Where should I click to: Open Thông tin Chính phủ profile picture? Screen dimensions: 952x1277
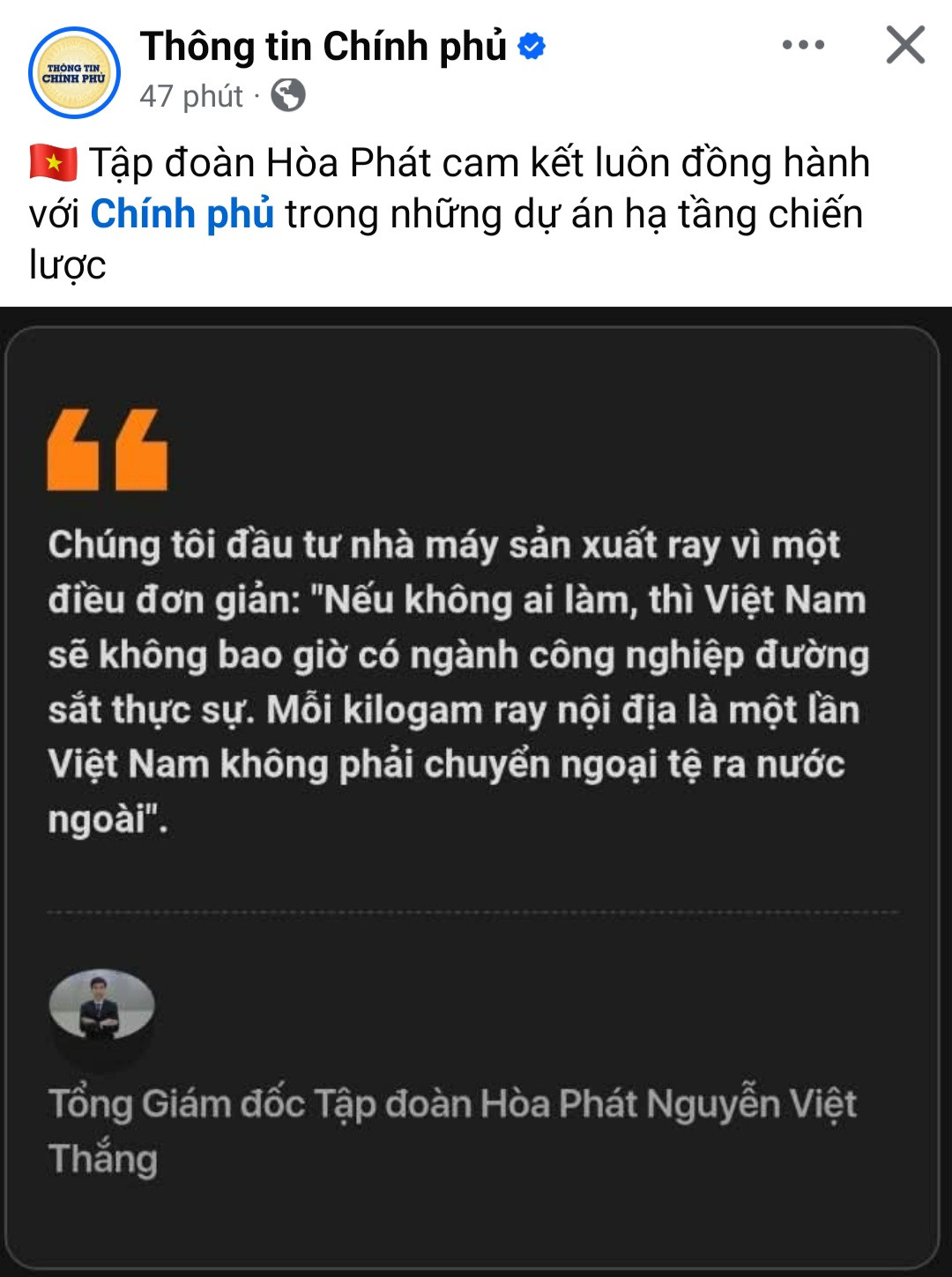coord(74,73)
